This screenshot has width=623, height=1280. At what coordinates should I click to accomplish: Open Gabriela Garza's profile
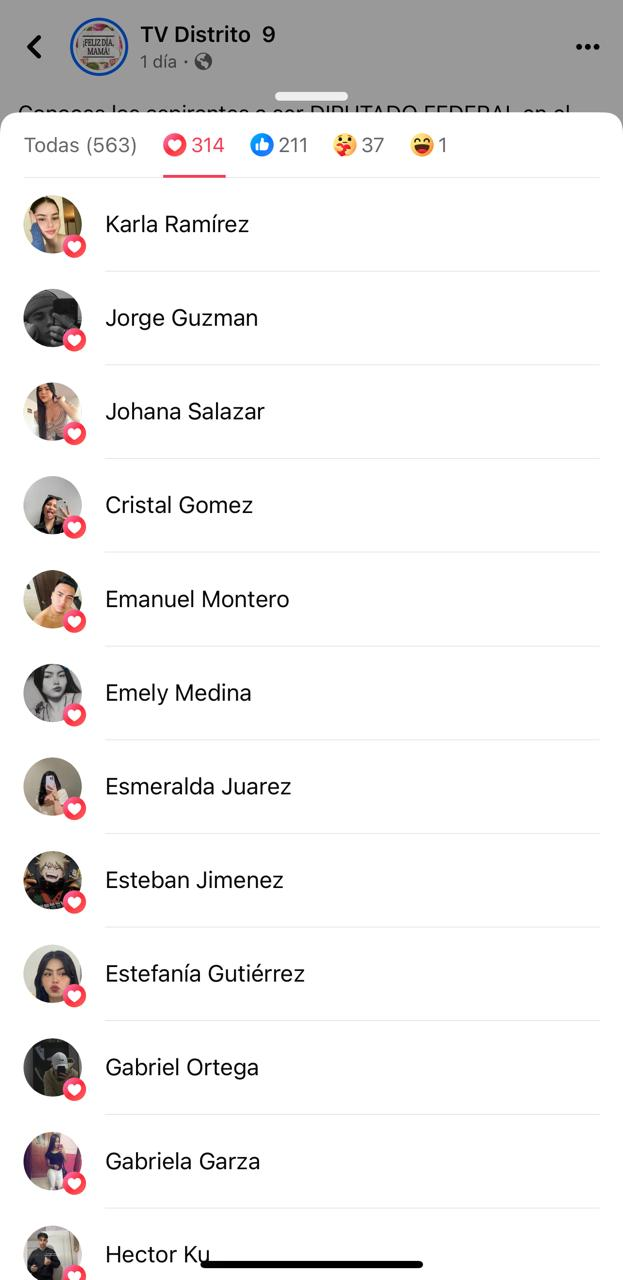point(183,1162)
